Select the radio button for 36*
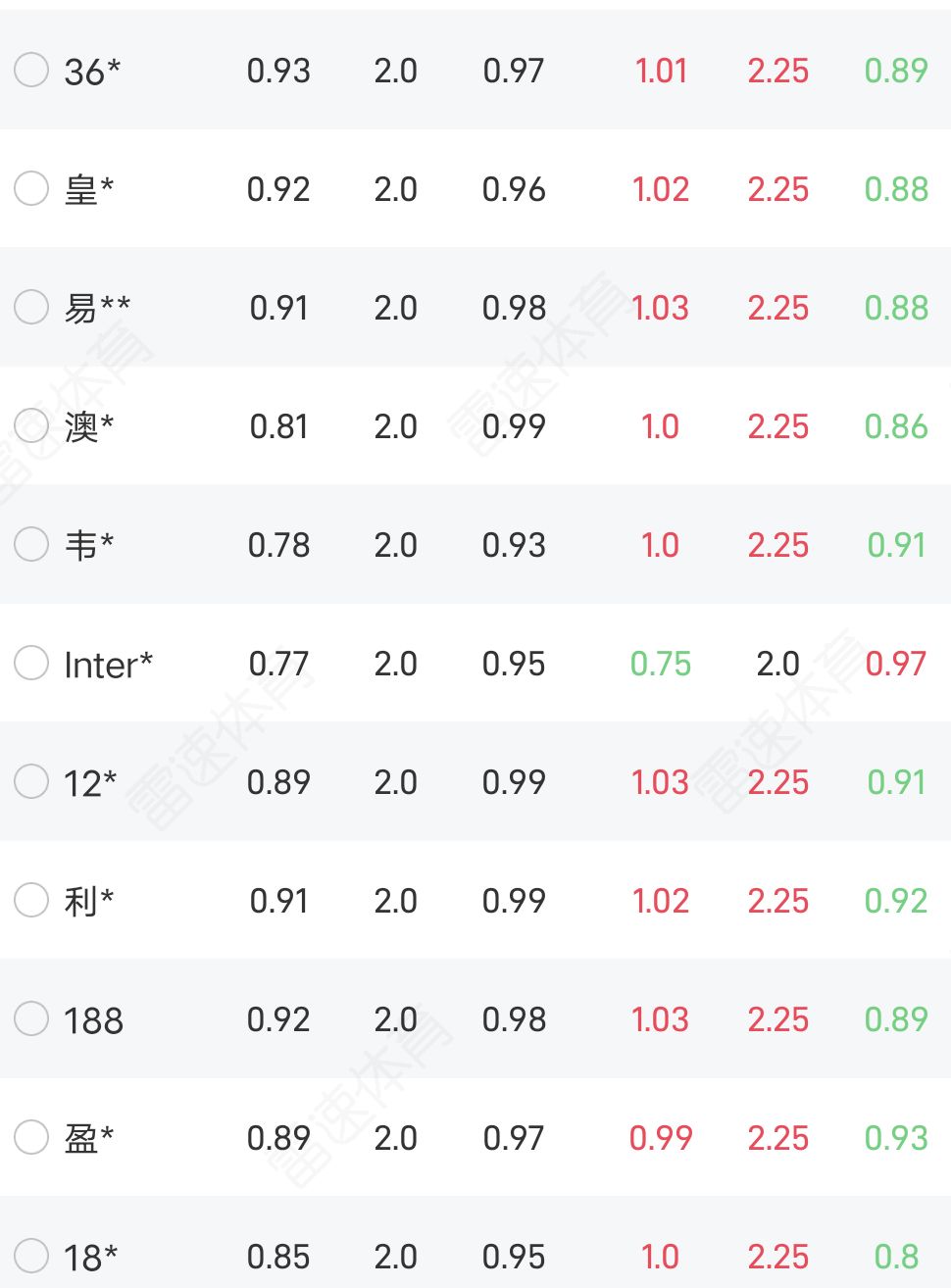Screen dimensions: 951x1288 point(31,70)
